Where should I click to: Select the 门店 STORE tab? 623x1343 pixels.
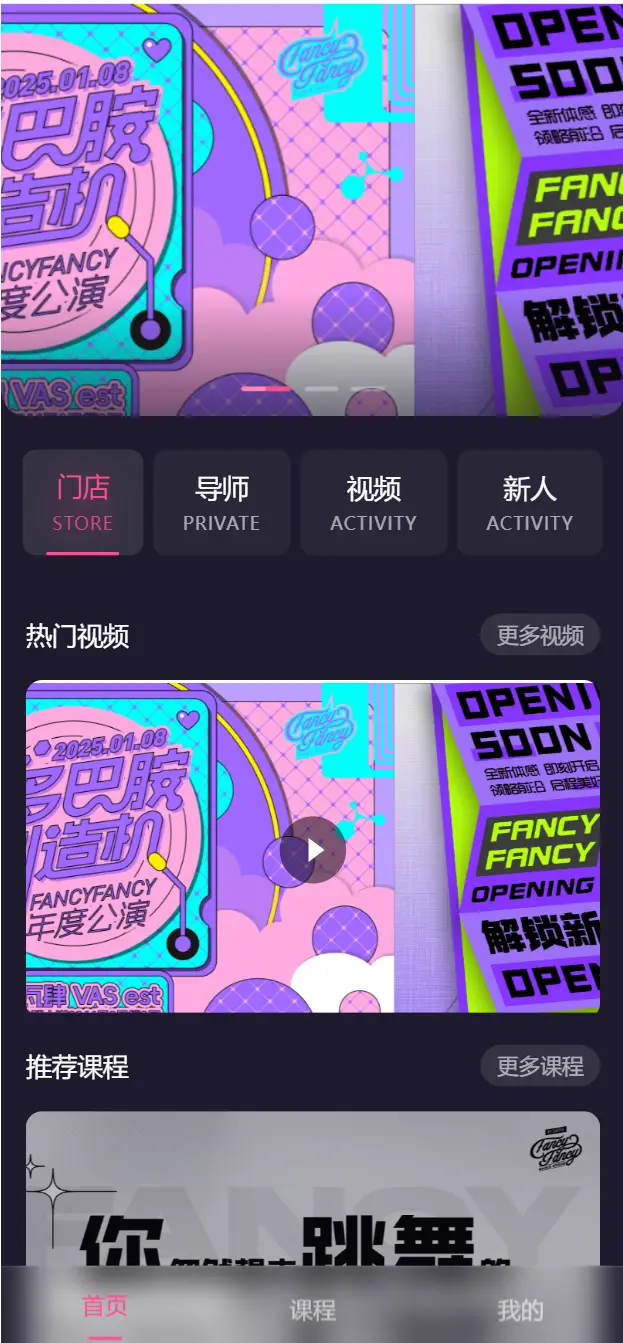[x=83, y=502]
